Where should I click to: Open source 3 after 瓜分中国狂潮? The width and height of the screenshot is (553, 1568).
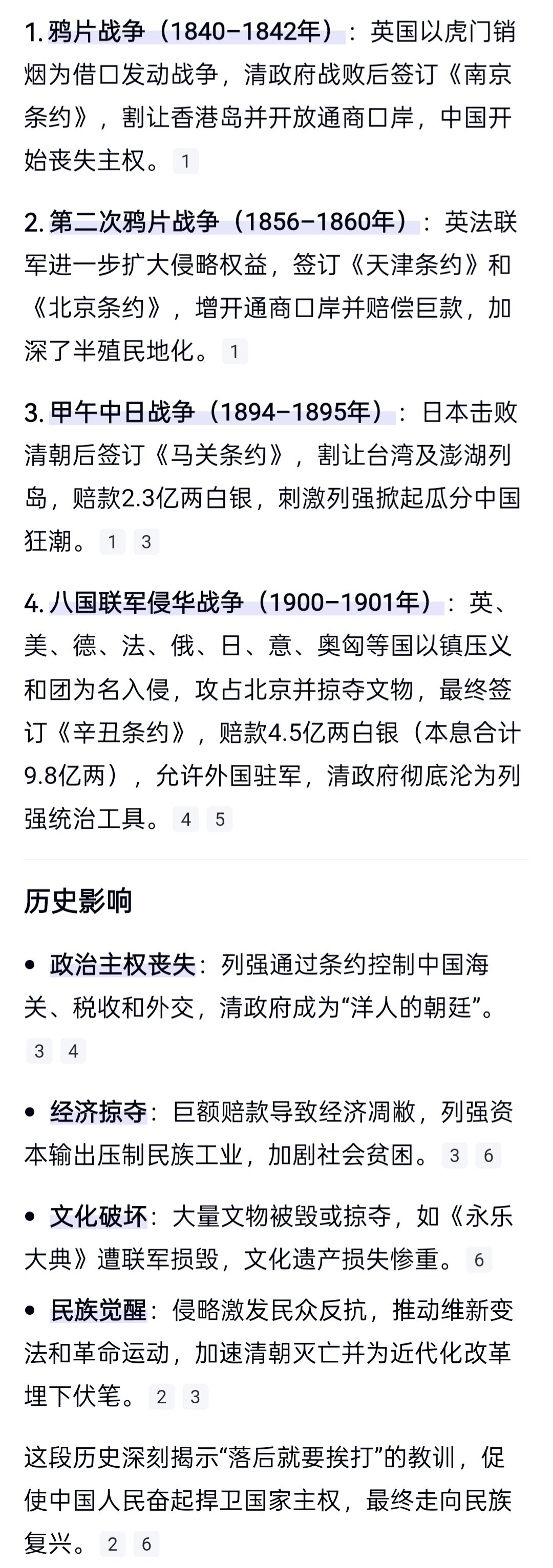pyautogui.click(x=146, y=542)
